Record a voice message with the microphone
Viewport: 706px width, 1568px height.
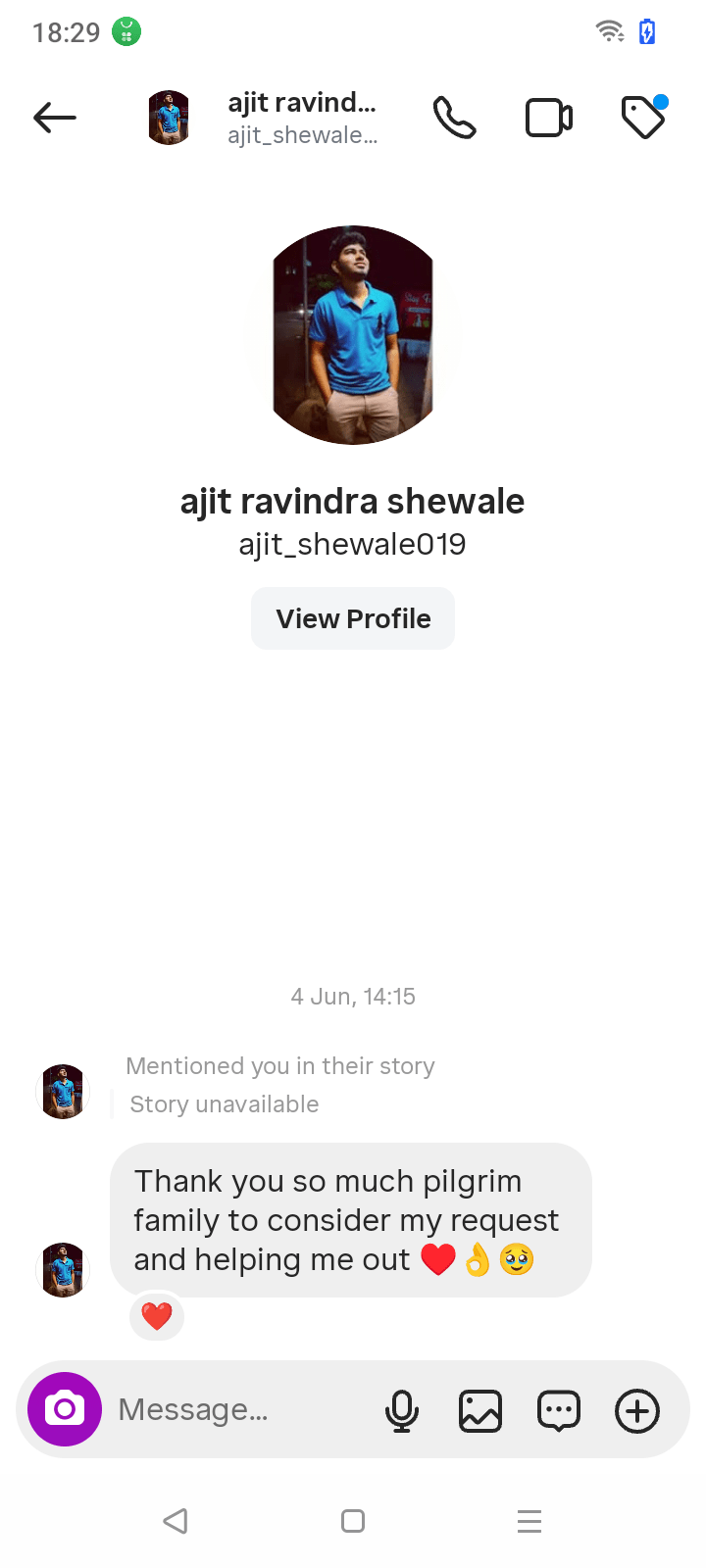pos(402,1411)
